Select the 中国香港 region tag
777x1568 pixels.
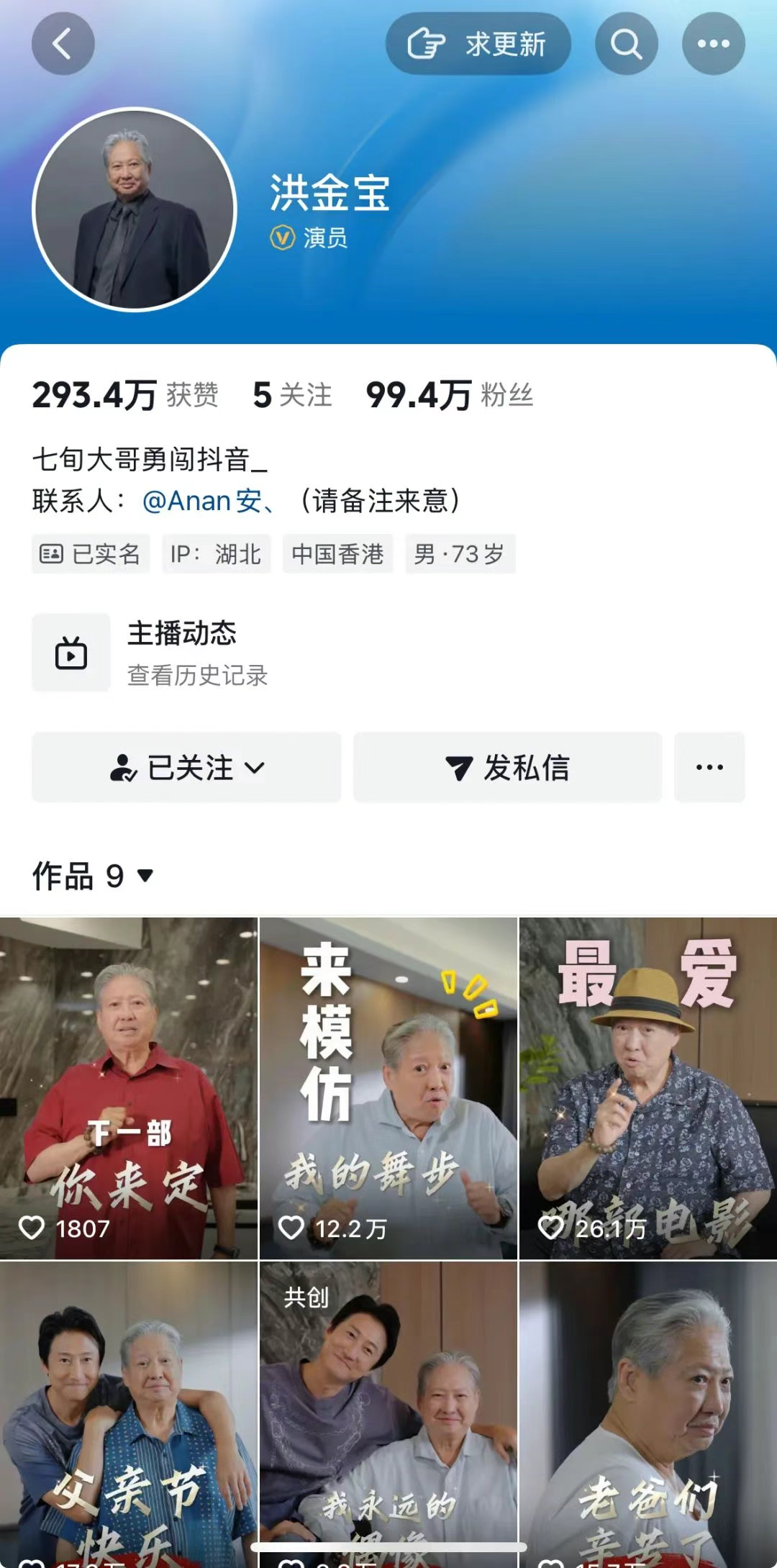click(337, 554)
